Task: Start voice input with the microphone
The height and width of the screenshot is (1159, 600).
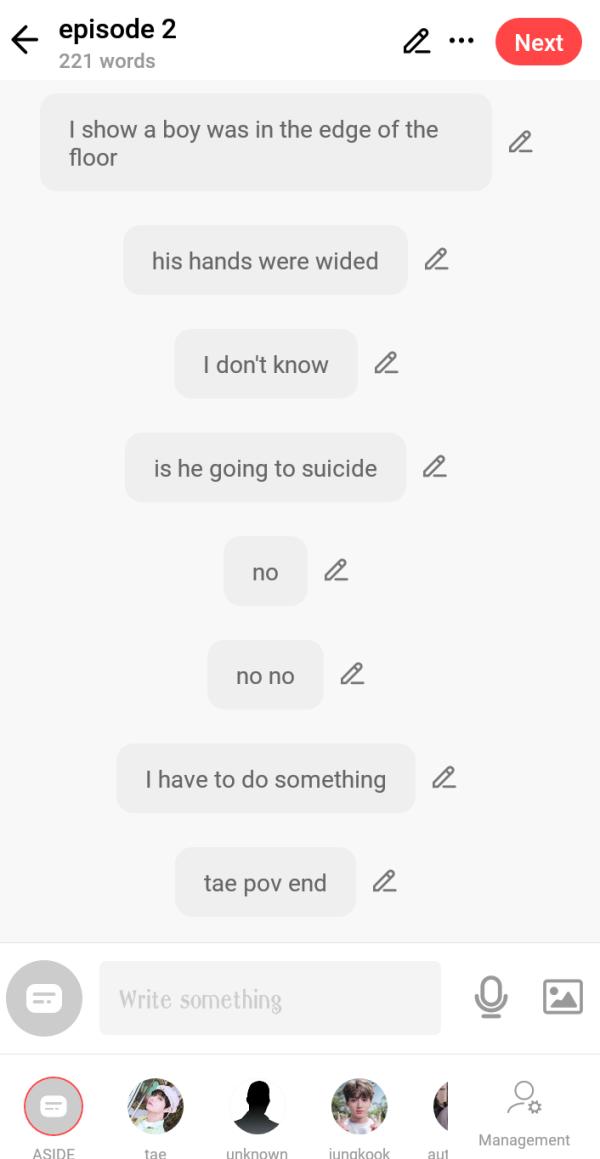Action: (x=491, y=997)
